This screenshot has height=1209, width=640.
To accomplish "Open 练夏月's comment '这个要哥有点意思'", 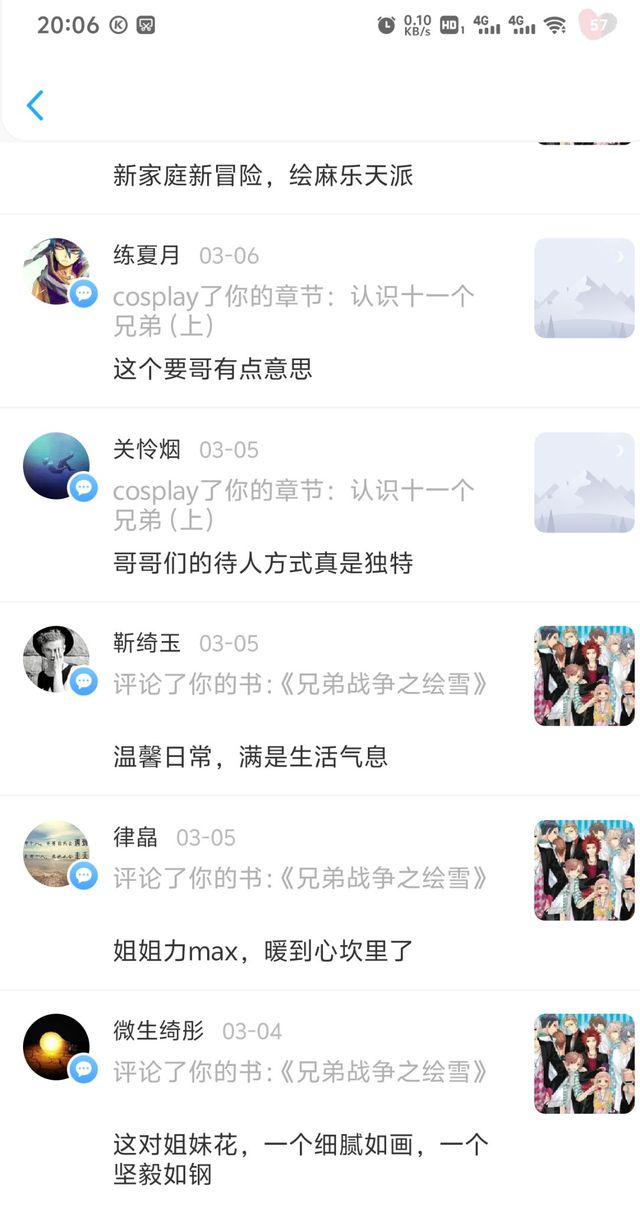I will (213, 369).
